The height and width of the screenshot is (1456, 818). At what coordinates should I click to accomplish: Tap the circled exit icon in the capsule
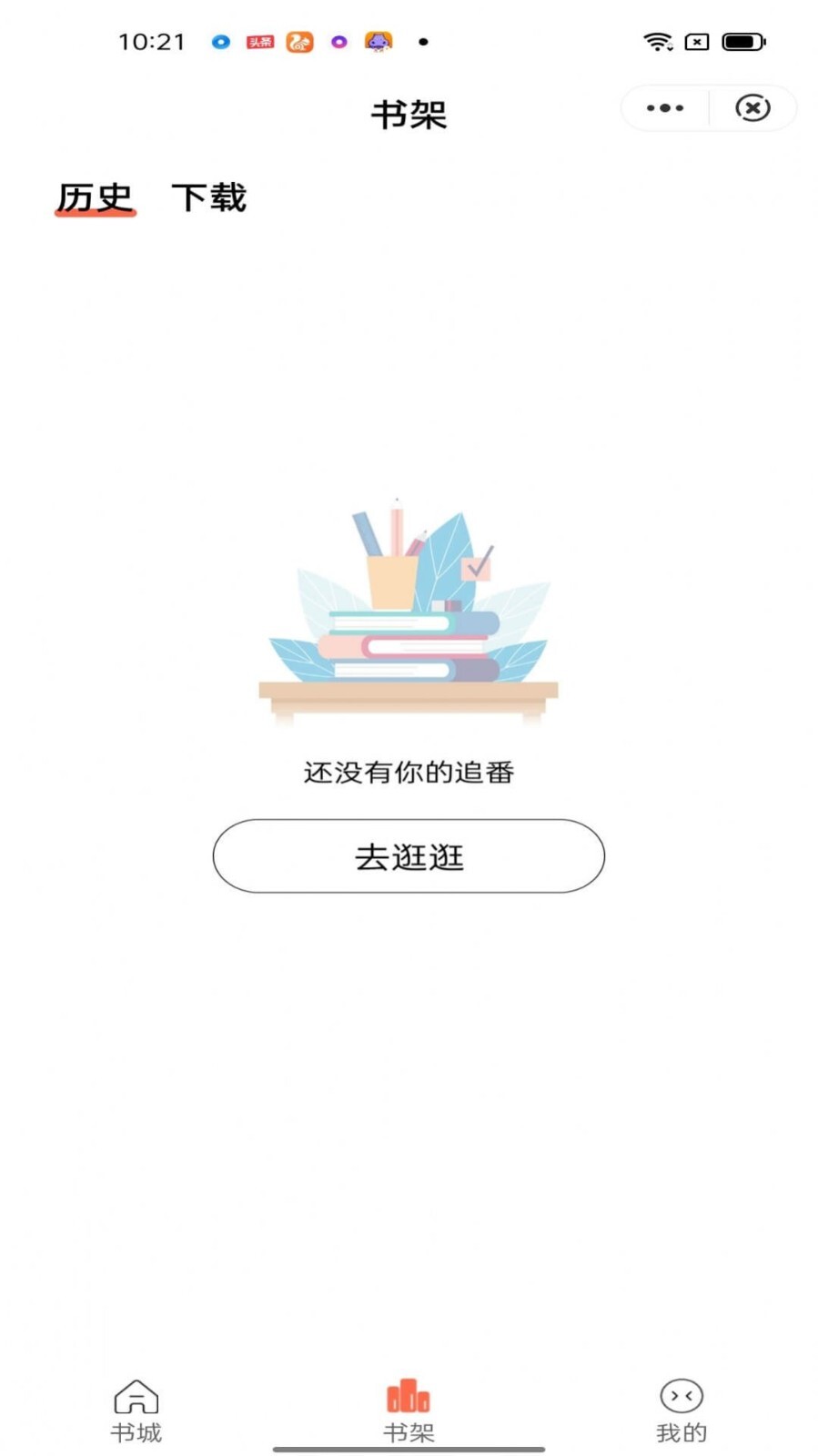(x=752, y=107)
